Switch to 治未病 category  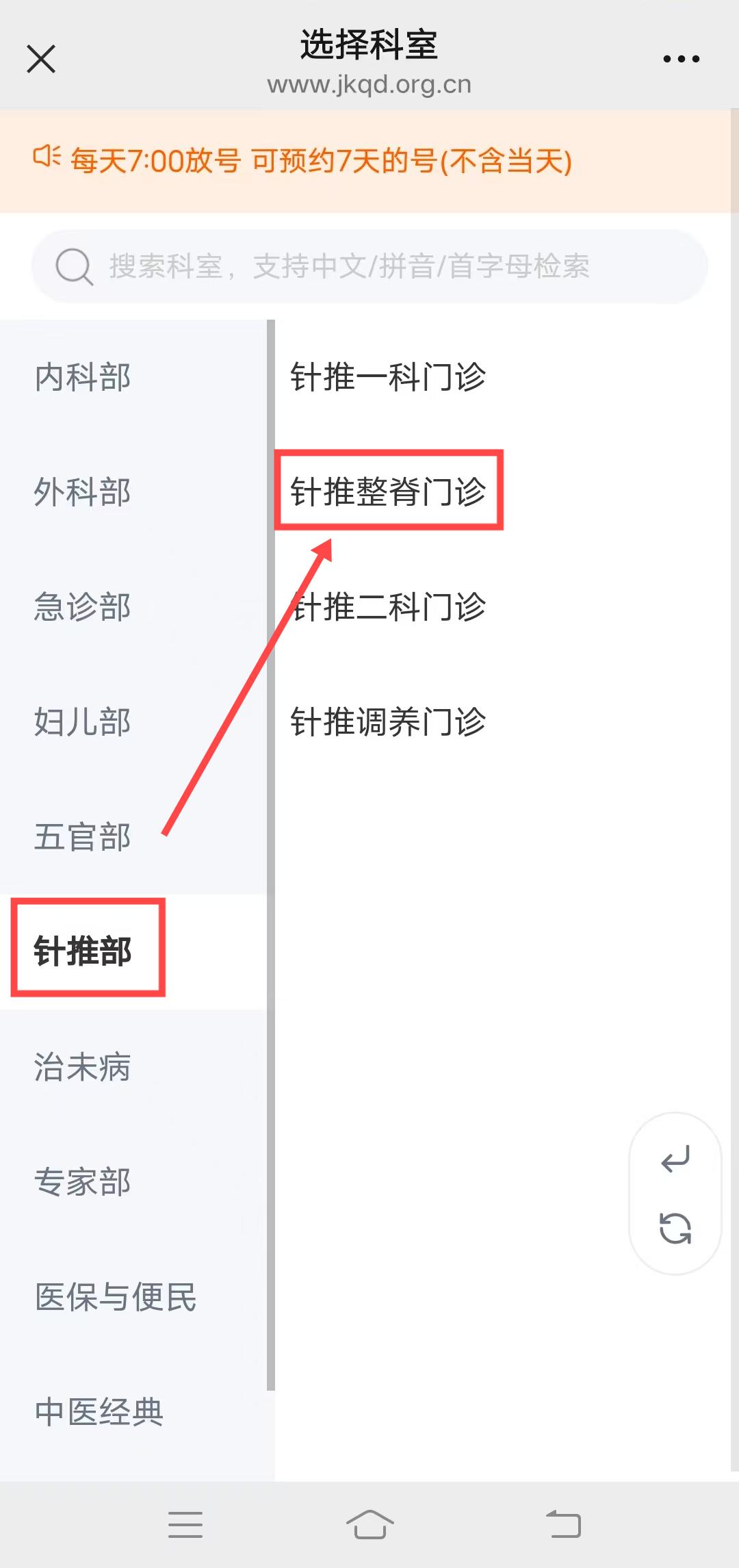click(133, 1067)
